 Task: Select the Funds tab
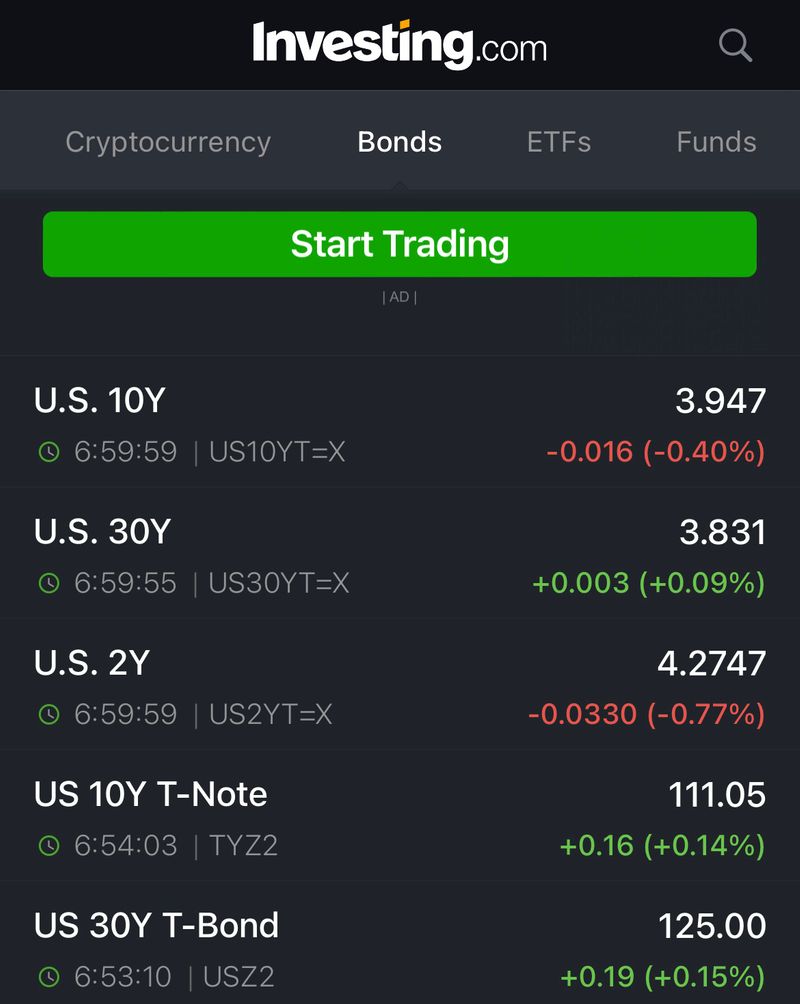[x=716, y=142]
